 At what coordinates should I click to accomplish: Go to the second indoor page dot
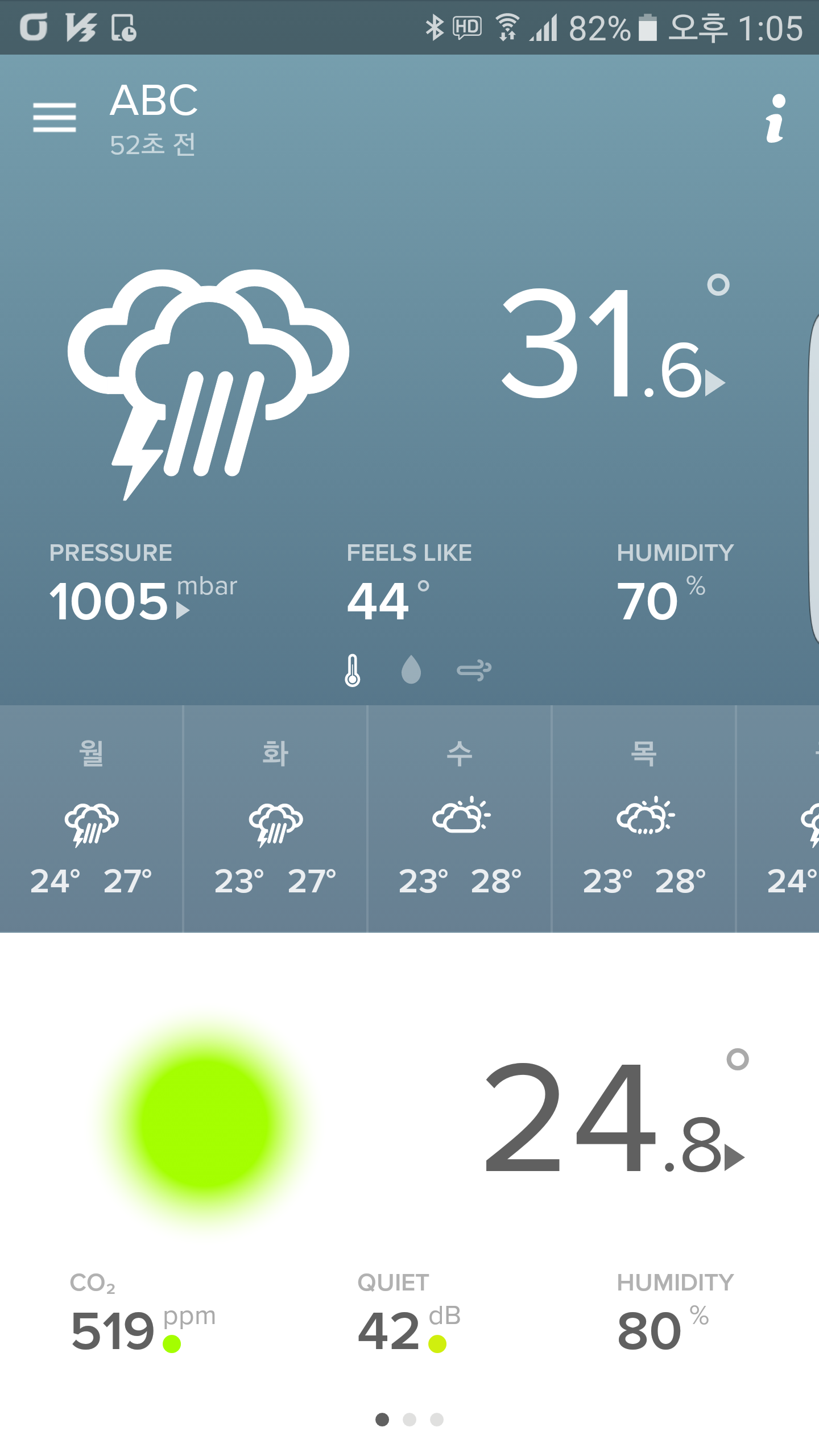pos(409,1420)
